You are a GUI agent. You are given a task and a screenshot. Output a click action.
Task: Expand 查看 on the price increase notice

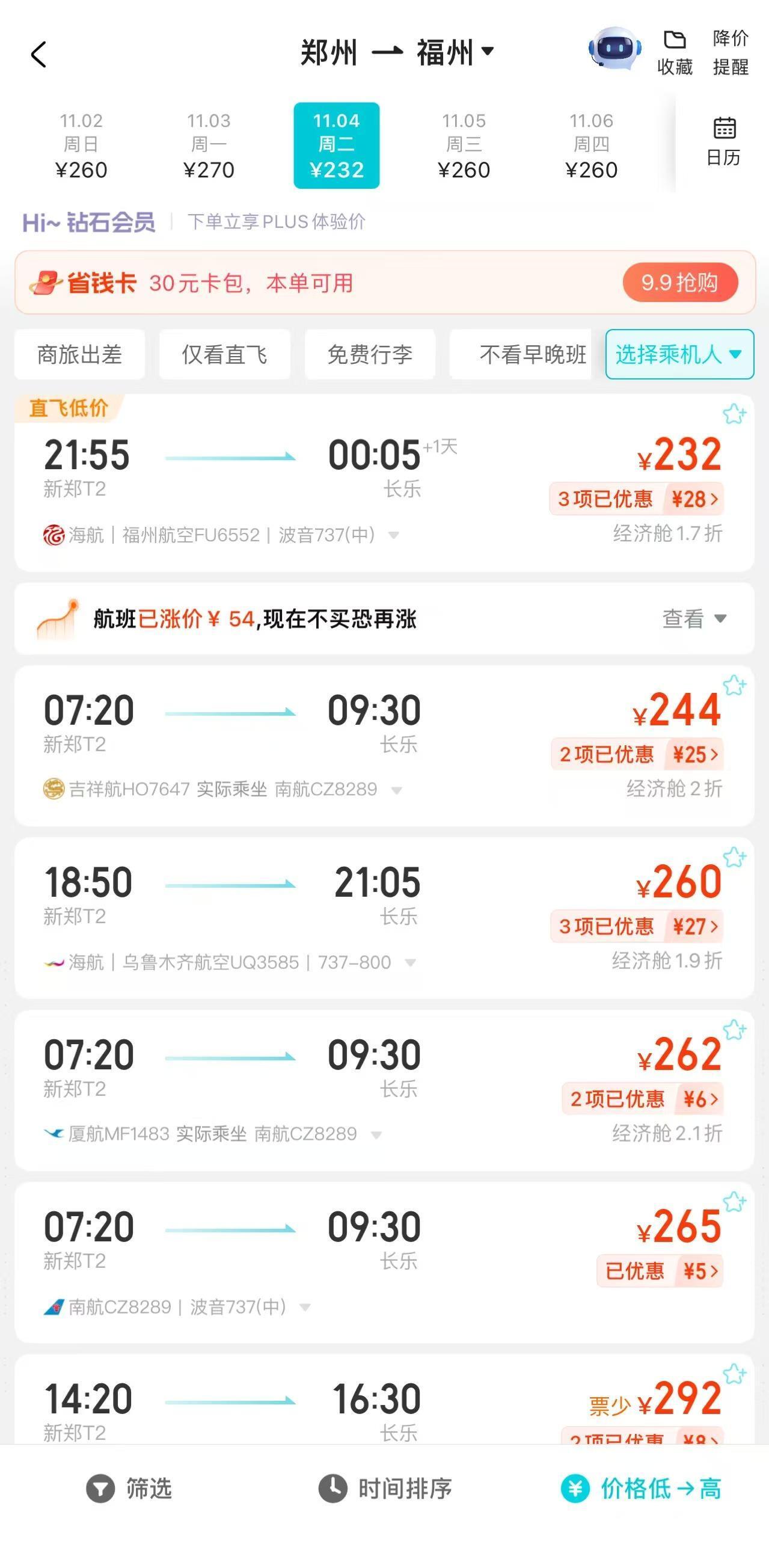tap(694, 618)
